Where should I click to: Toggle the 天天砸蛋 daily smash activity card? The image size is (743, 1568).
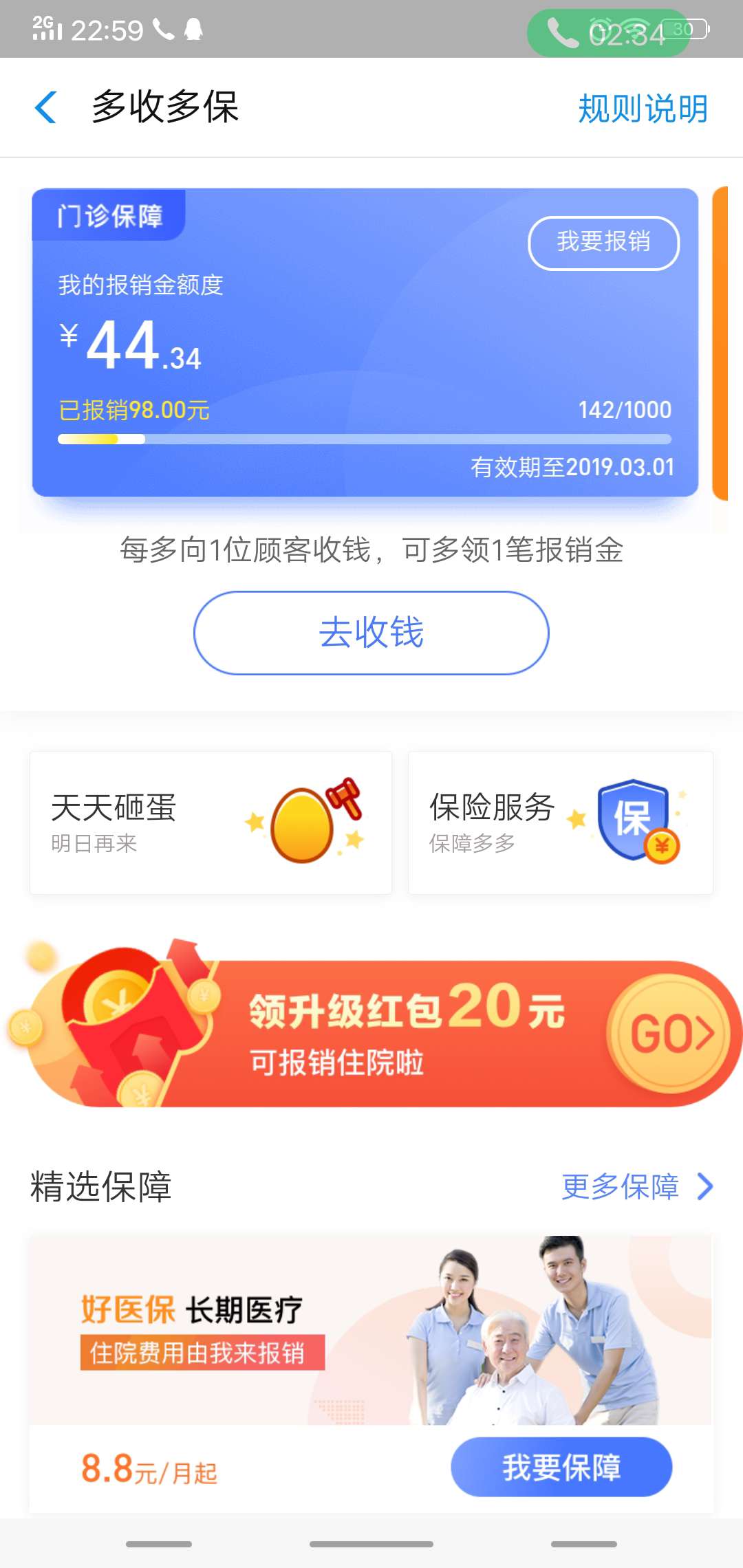(210, 822)
